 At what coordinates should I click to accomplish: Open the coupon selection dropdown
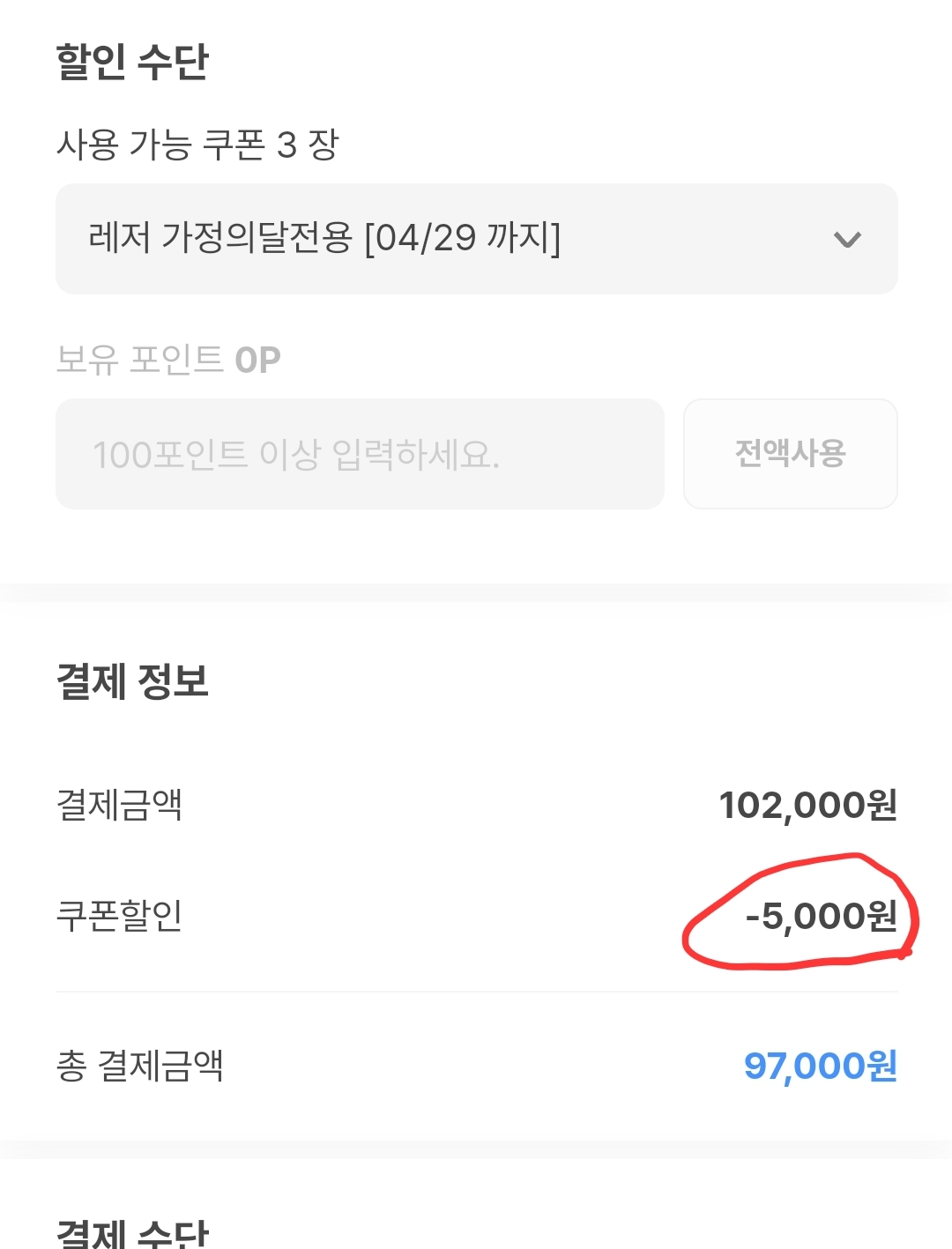click(476, 238)
